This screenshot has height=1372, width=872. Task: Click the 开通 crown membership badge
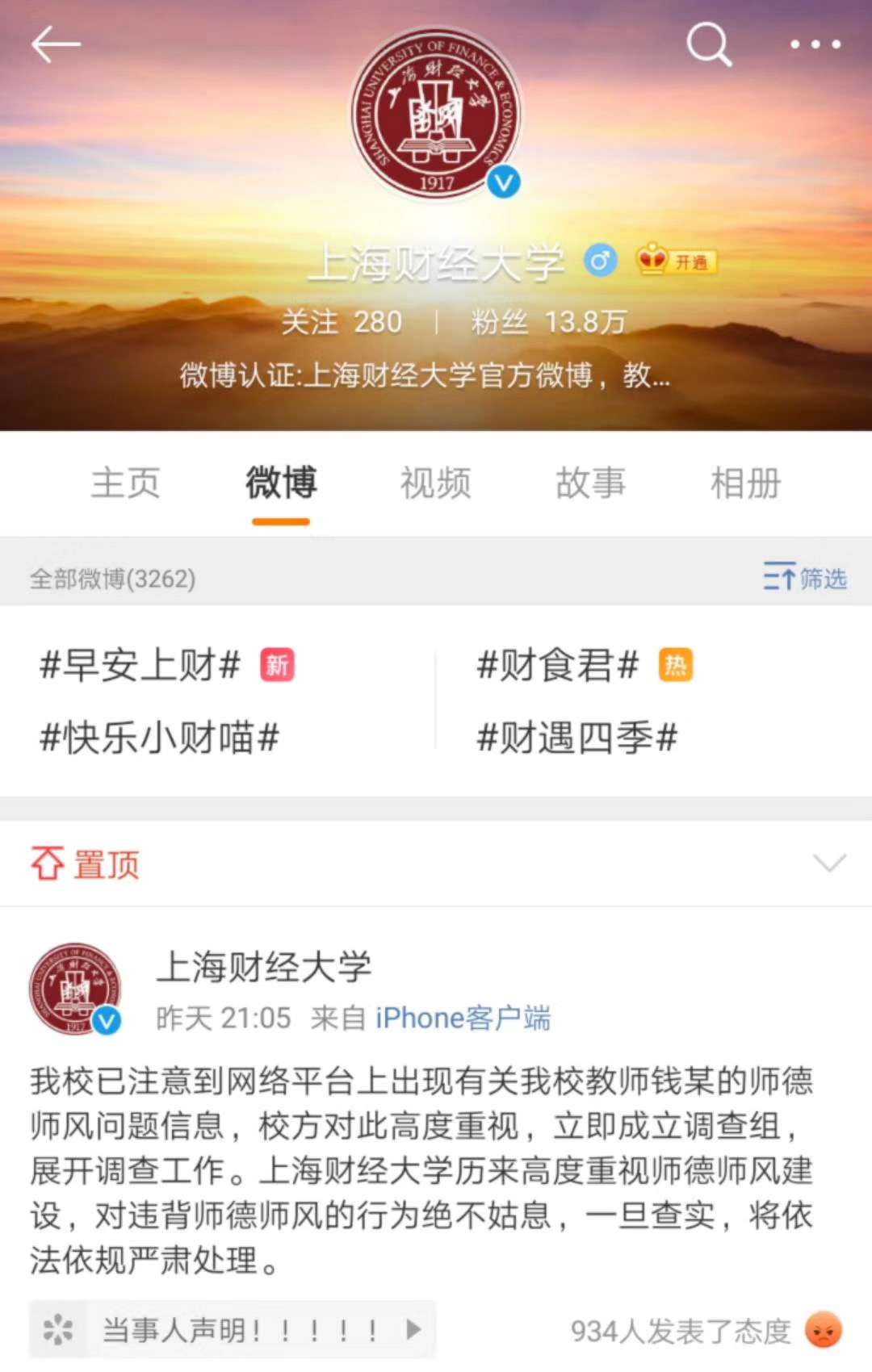click(x=678, y=258)
